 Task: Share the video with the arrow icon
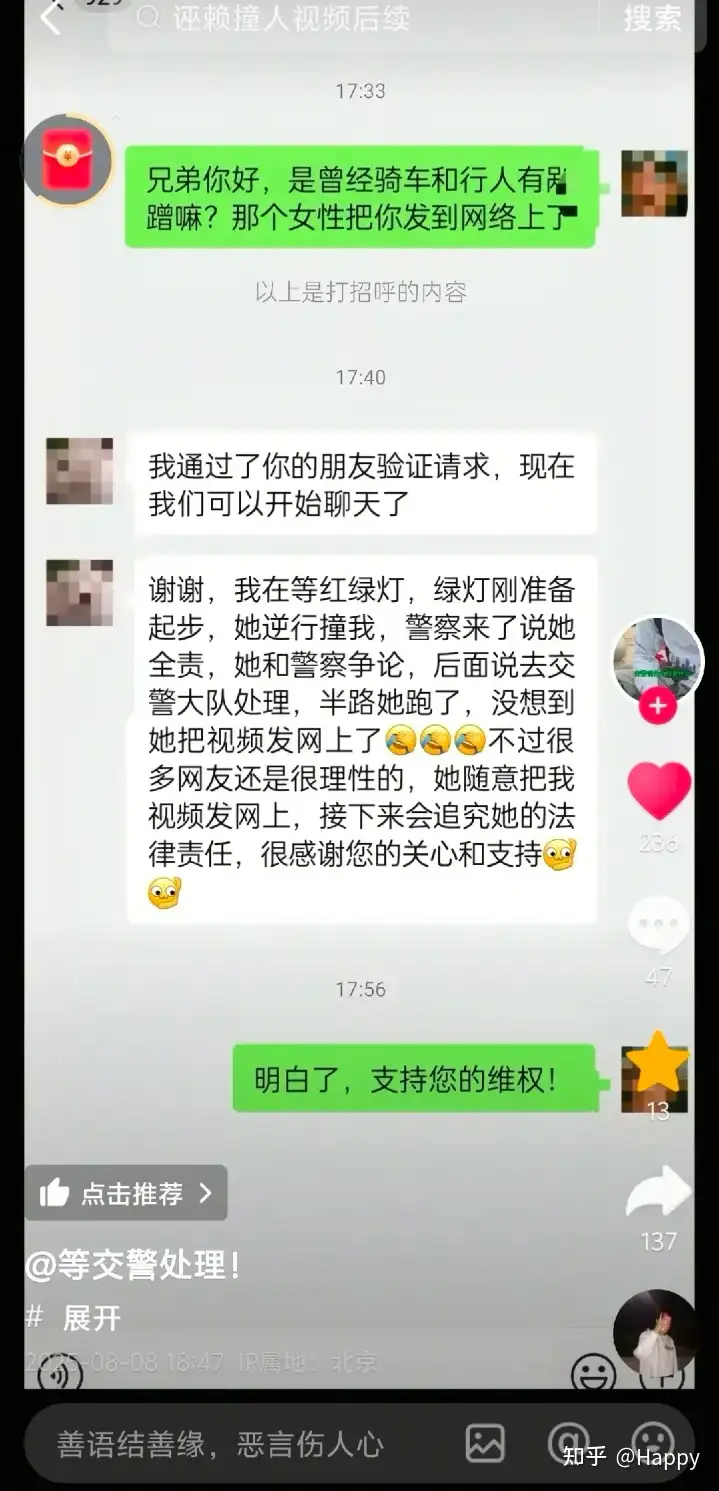click(658, 1194)
